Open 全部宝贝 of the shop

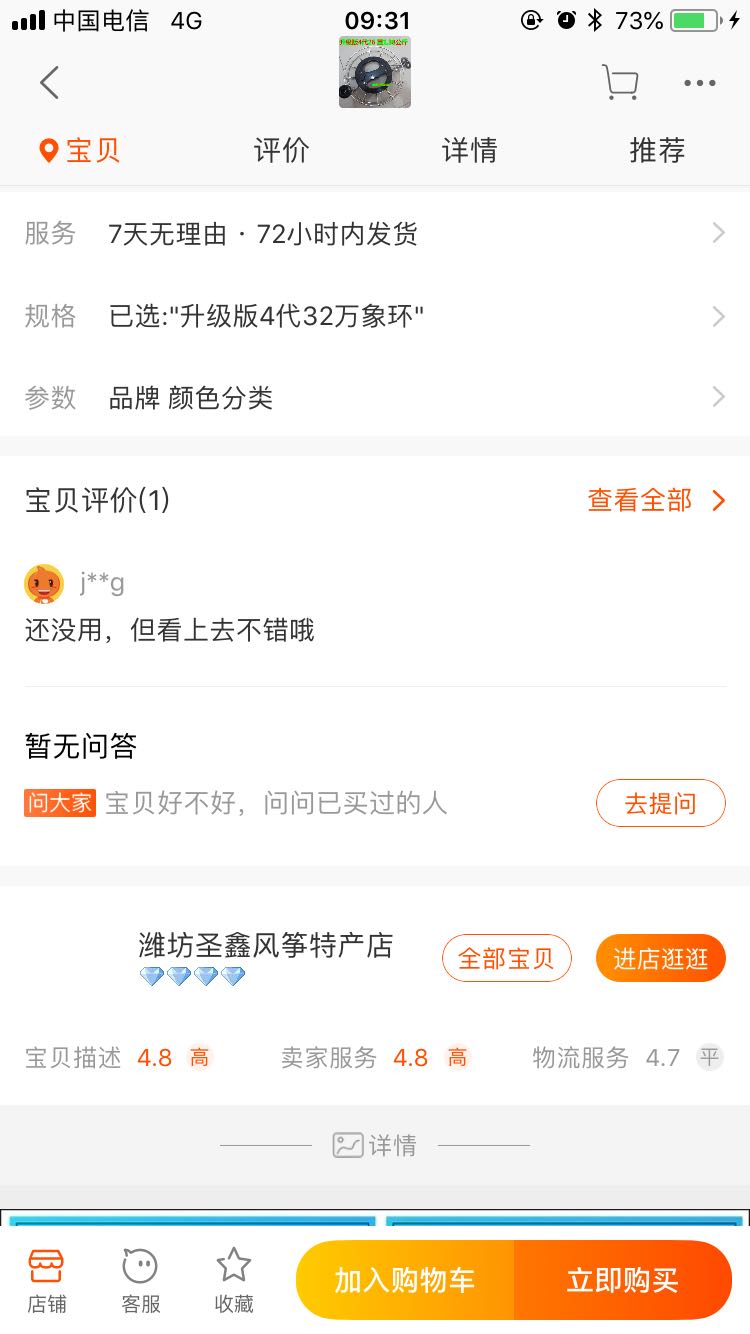(506, 959)
